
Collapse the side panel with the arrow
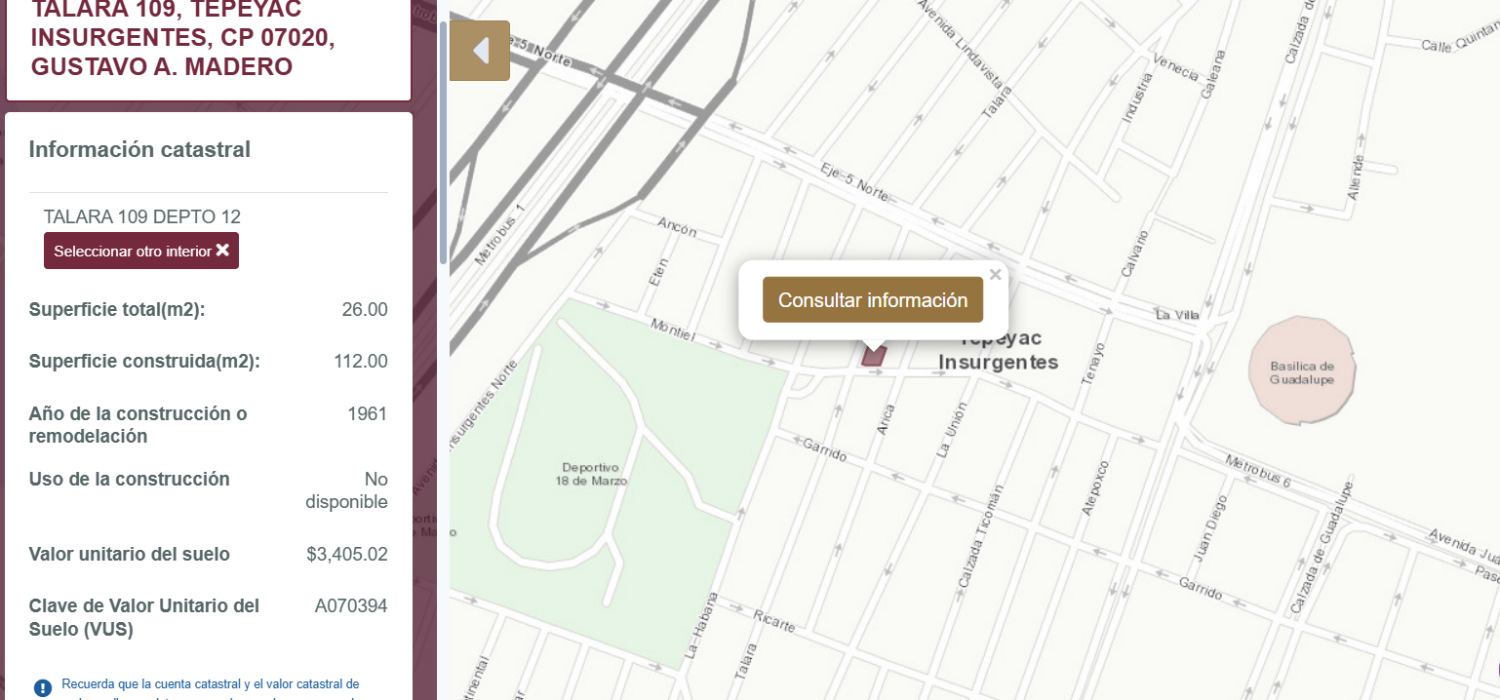480,50
